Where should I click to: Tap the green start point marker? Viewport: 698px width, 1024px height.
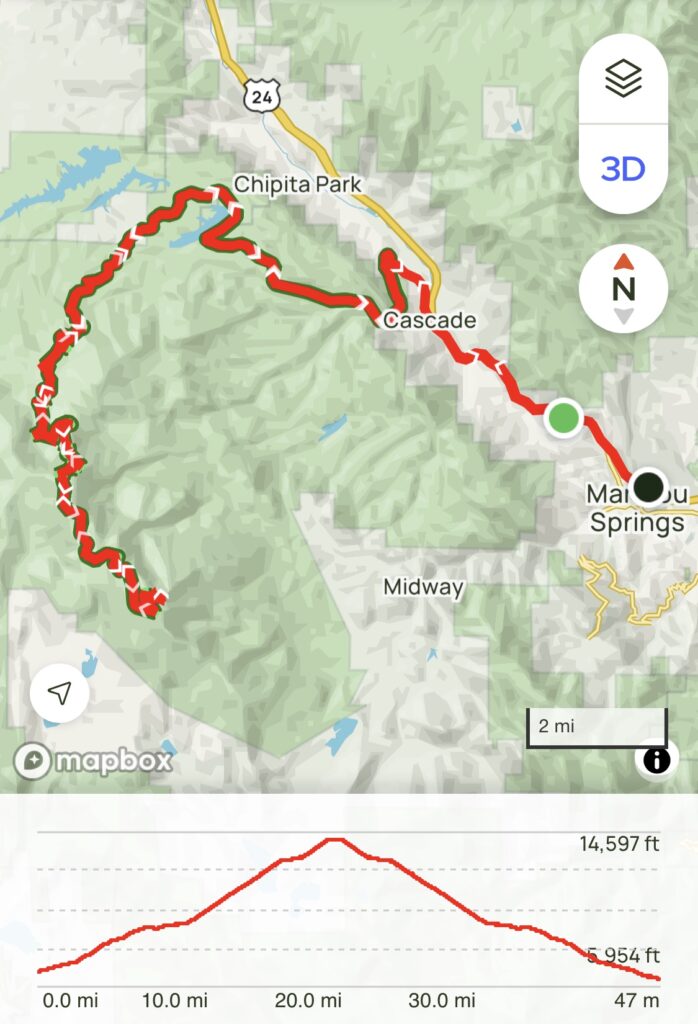tap(563, 418)
